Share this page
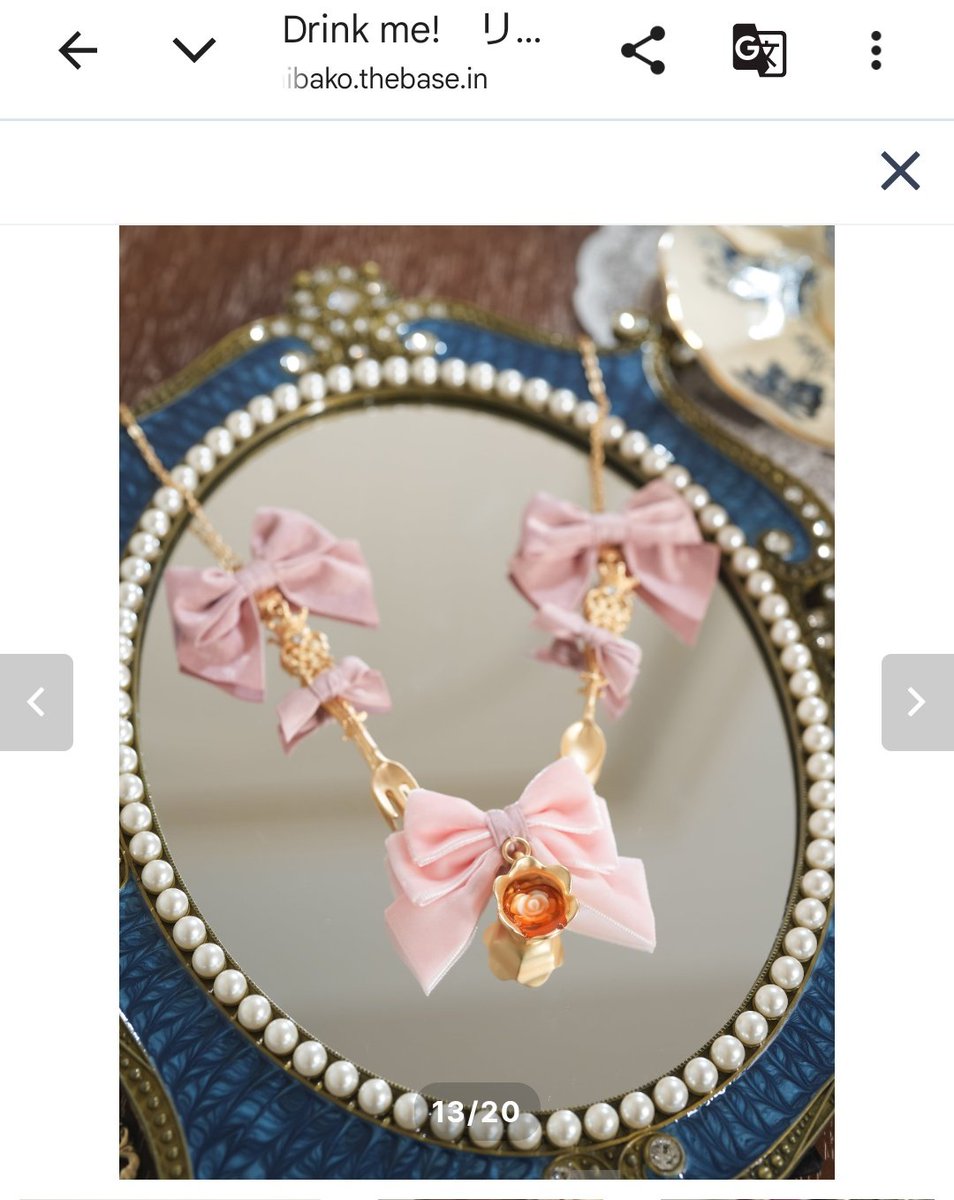Screen dimensions: 954x1200 point(643,50)
